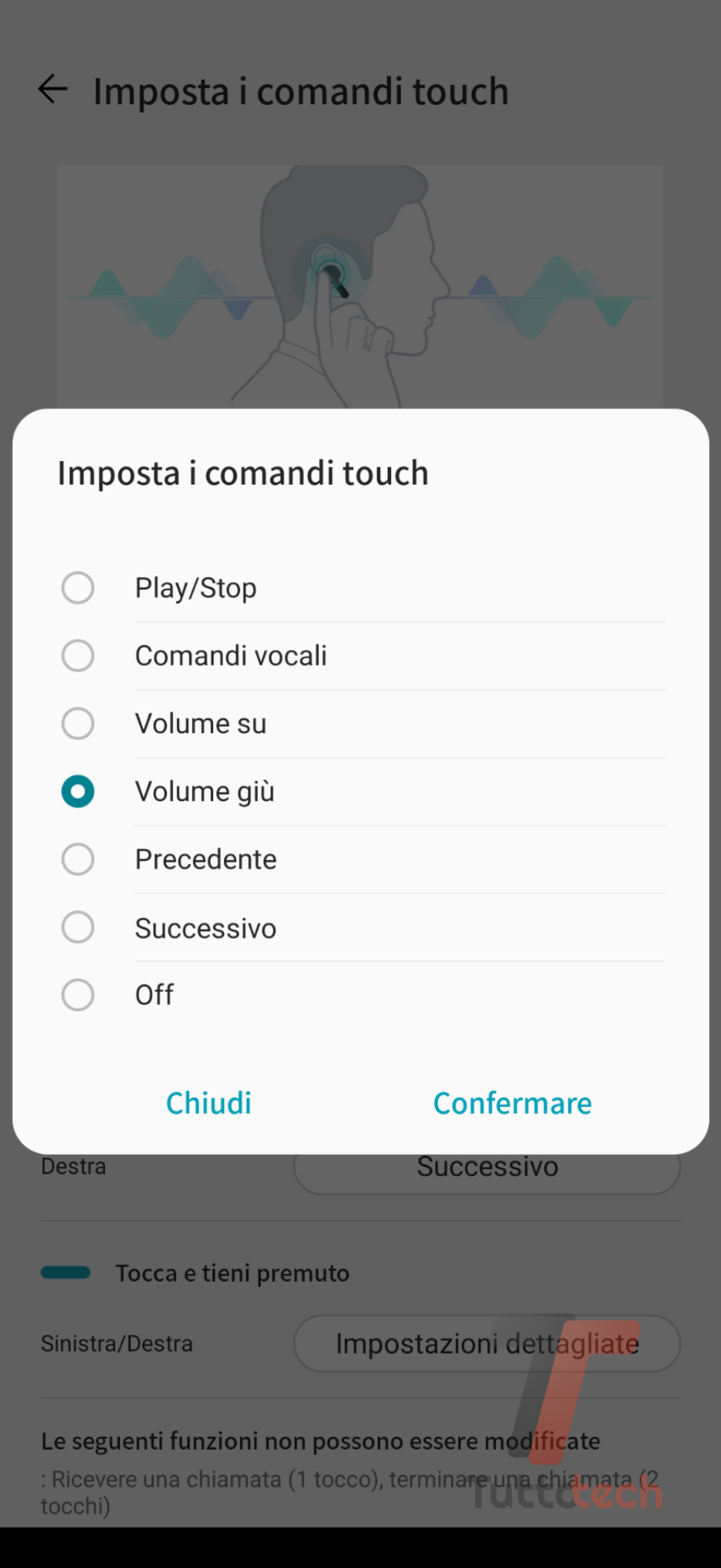Viewport: 721px width, 1568px height.
Task: Tap Confermare to apply selection
Action: [x=513, y=1103]
